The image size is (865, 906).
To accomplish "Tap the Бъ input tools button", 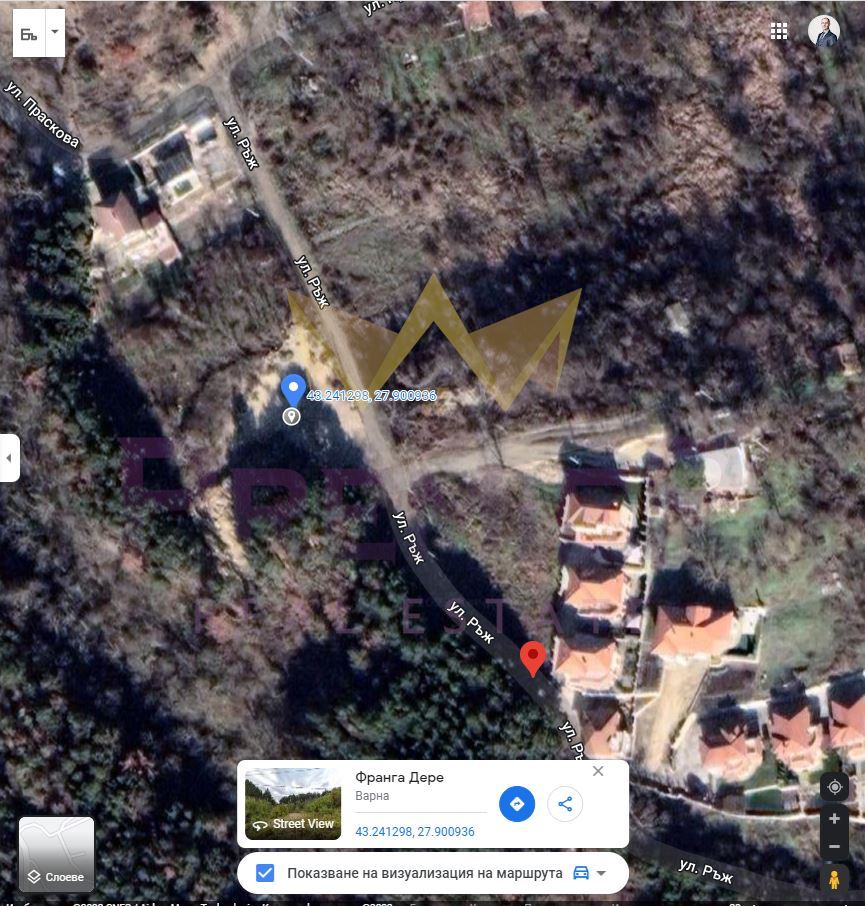I will (29, 33).
